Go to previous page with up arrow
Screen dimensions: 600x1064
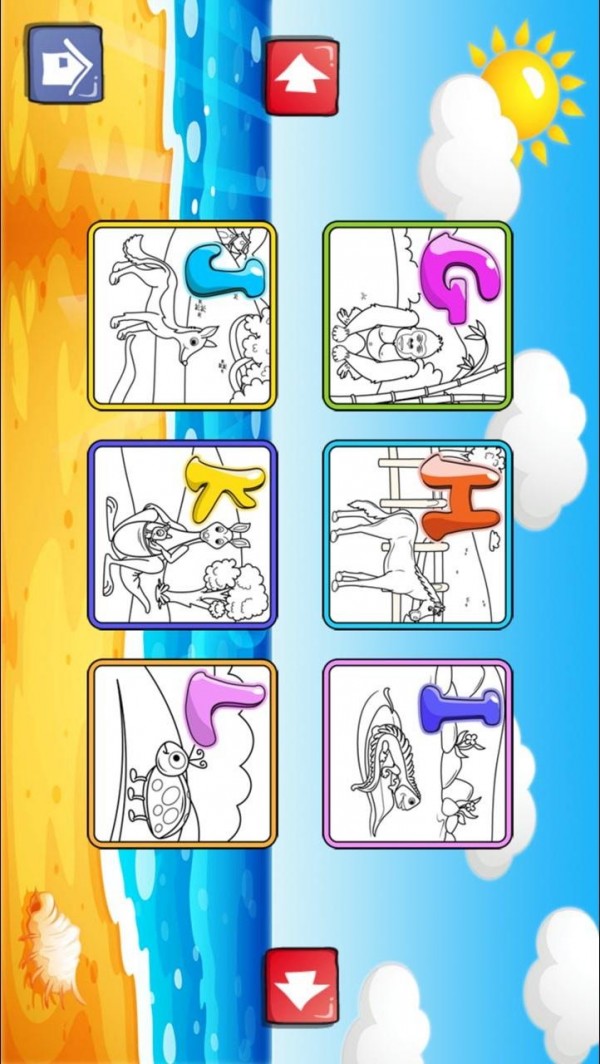[x=301, y=77]
